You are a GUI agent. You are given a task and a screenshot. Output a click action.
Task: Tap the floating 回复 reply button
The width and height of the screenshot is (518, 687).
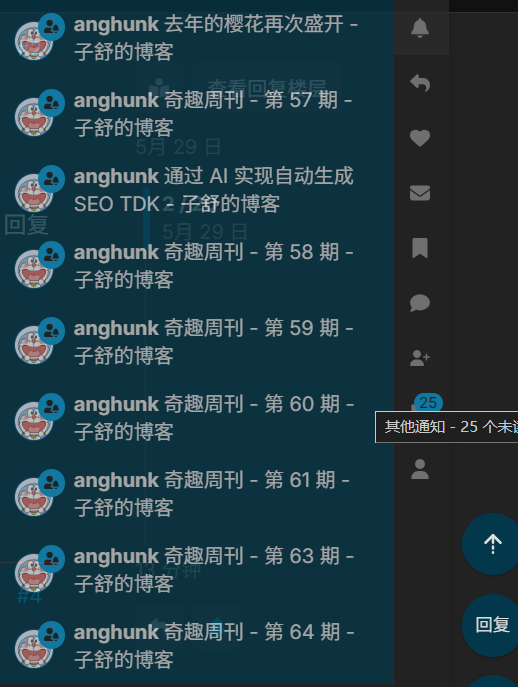[493, 625]
